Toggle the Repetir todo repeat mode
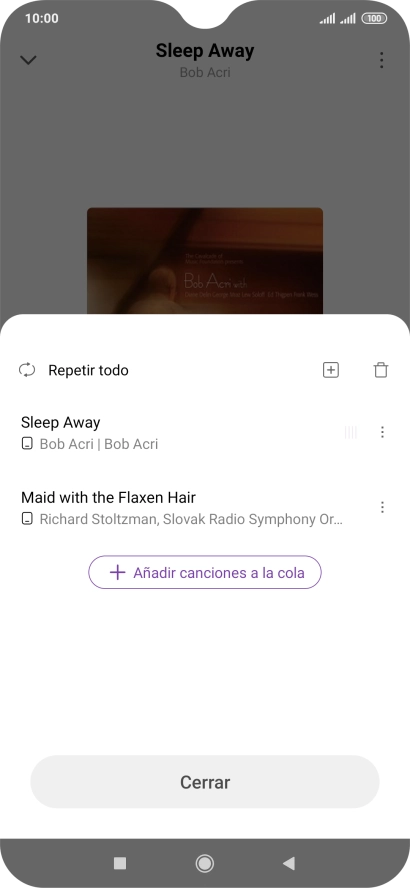This screenshot has height=888, width=410. click(74, 370)
